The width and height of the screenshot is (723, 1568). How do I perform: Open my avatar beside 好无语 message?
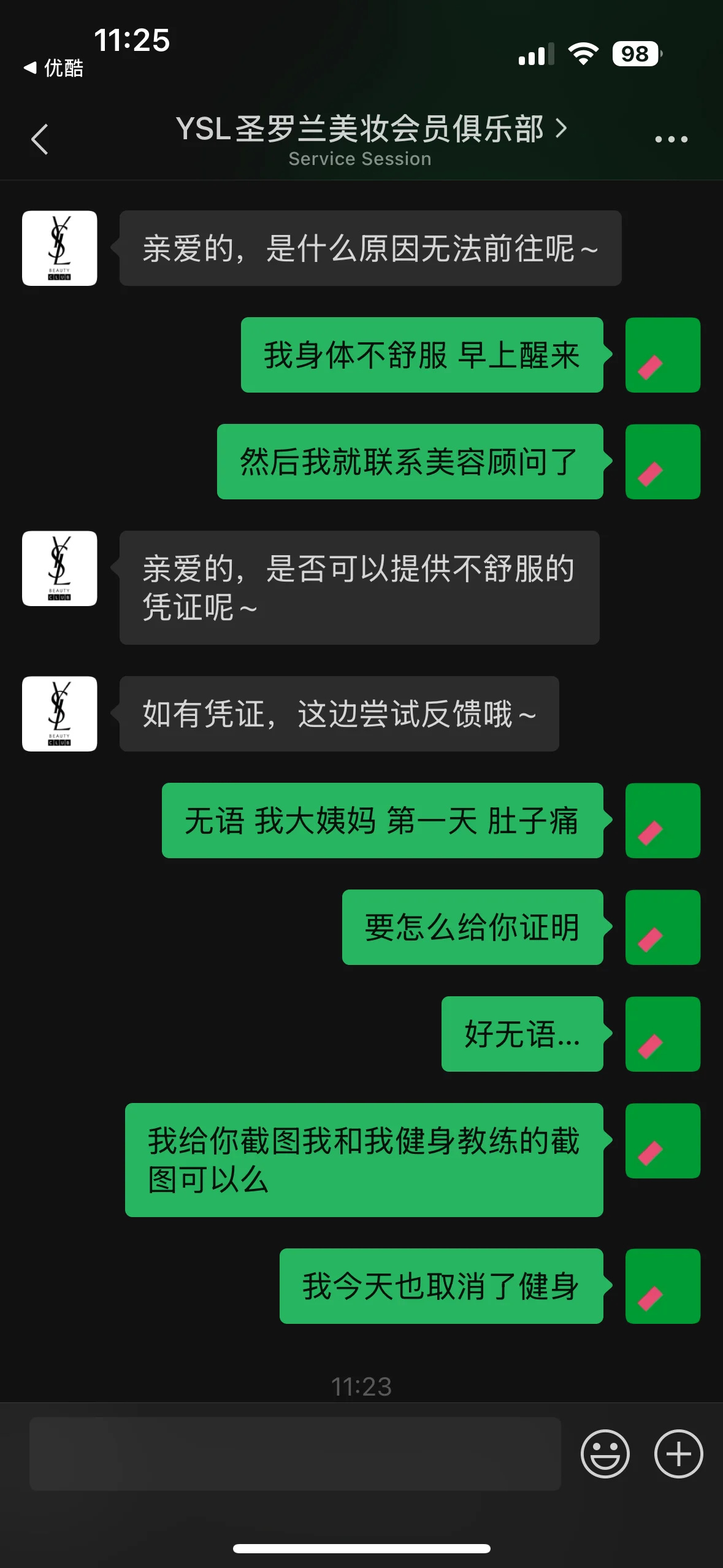[x=662, y=1034]
